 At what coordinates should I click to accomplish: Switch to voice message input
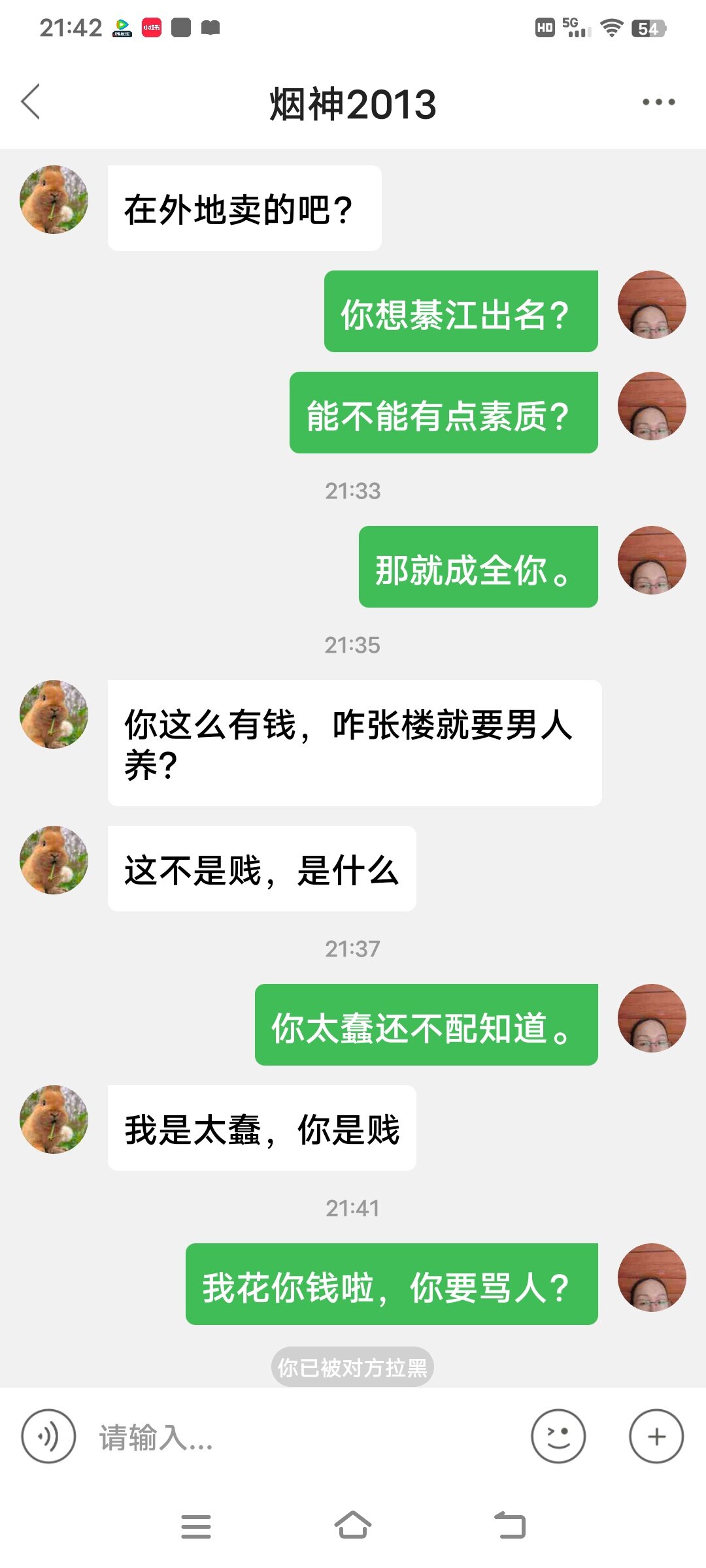click(x=48, y=1437)
